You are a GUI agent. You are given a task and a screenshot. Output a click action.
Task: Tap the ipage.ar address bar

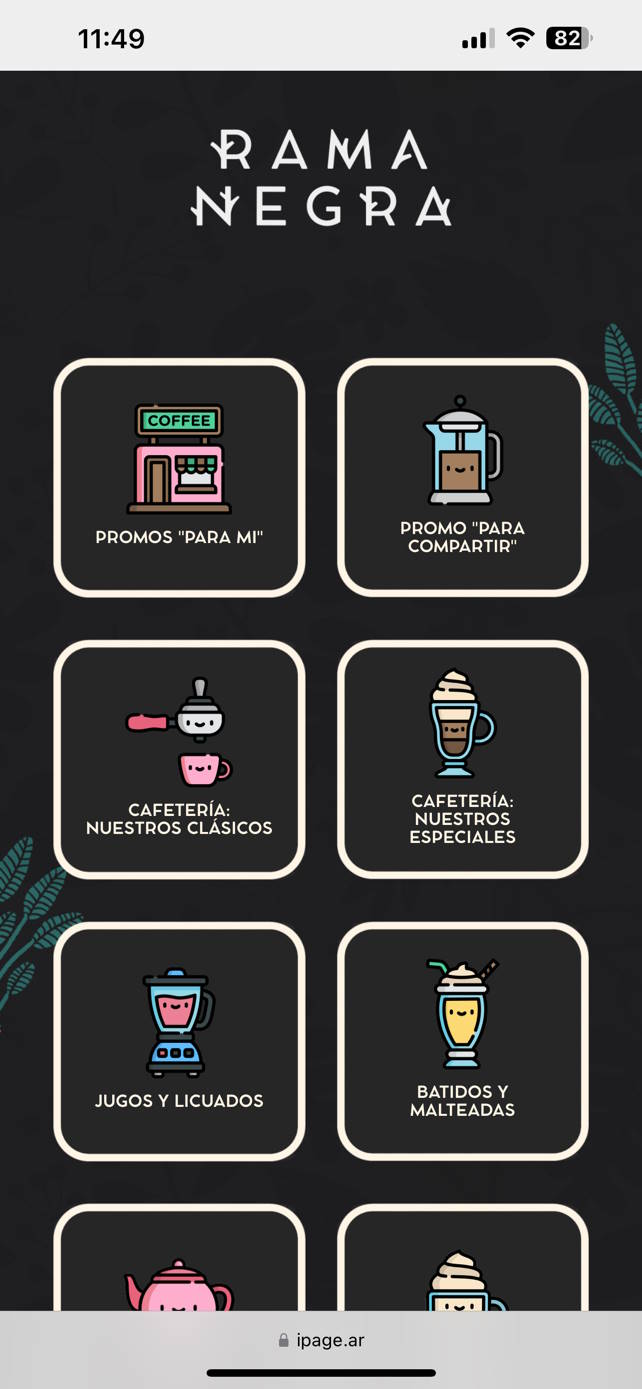(321, 1340)
